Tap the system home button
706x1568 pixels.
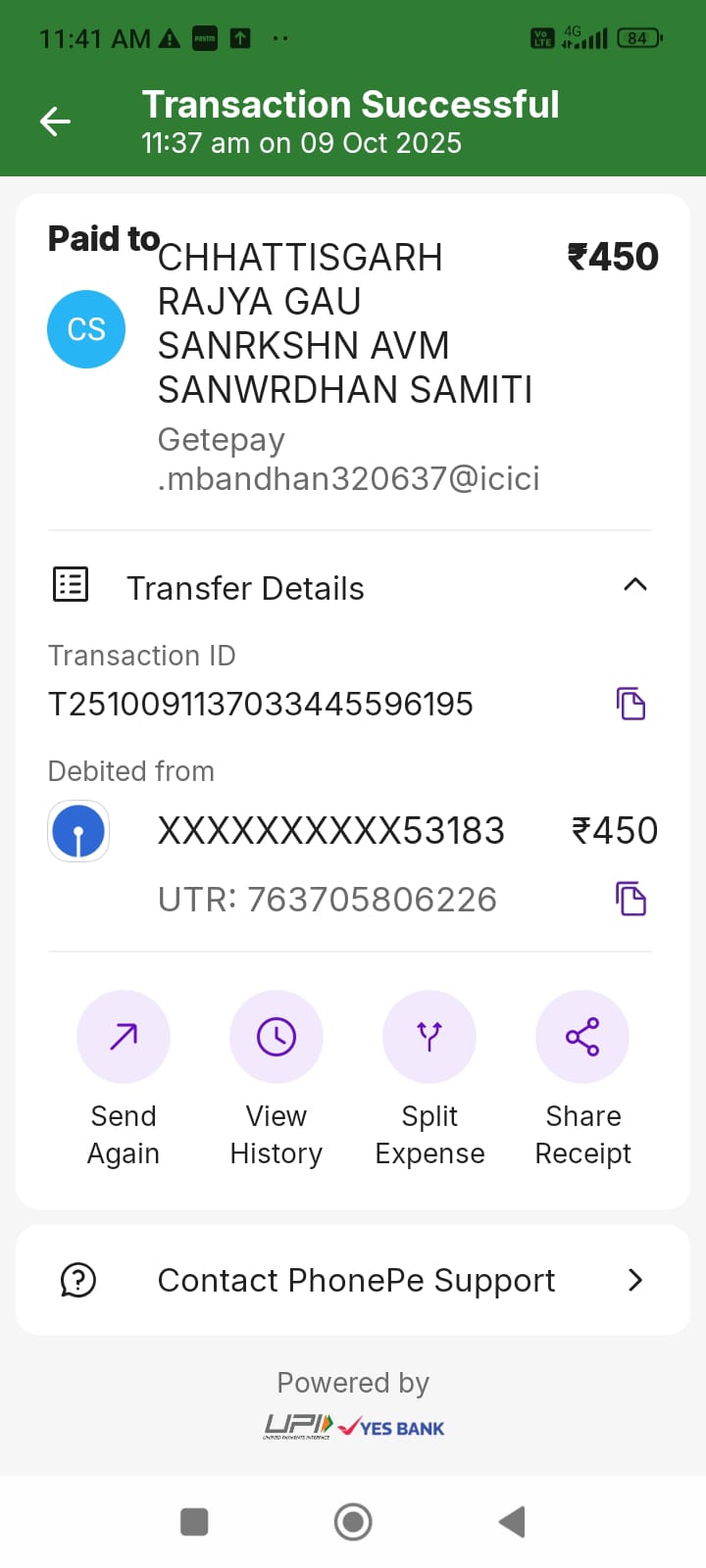coord(353,1522)
